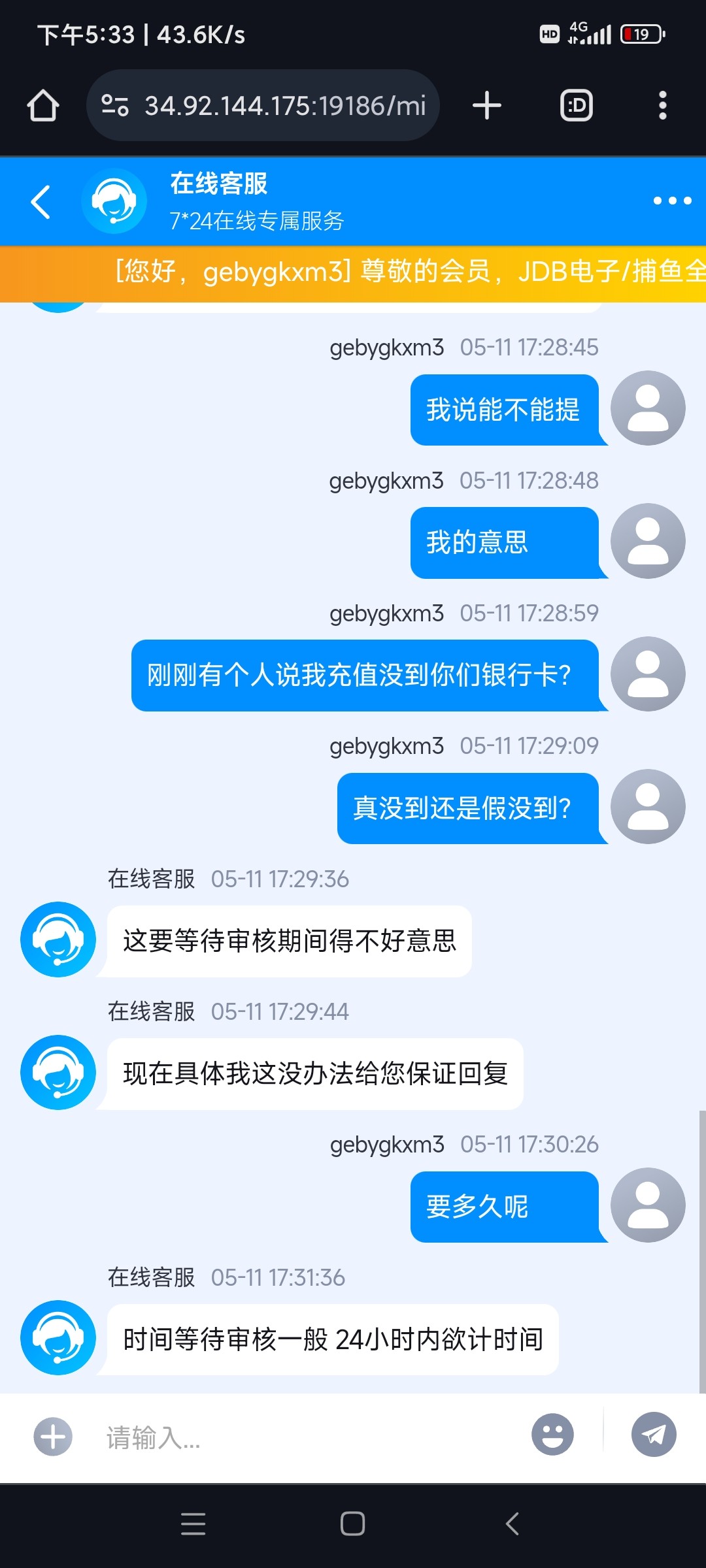Open the chat's three-dot options menu
This screenshot has height=1568, width=706.
672,201
